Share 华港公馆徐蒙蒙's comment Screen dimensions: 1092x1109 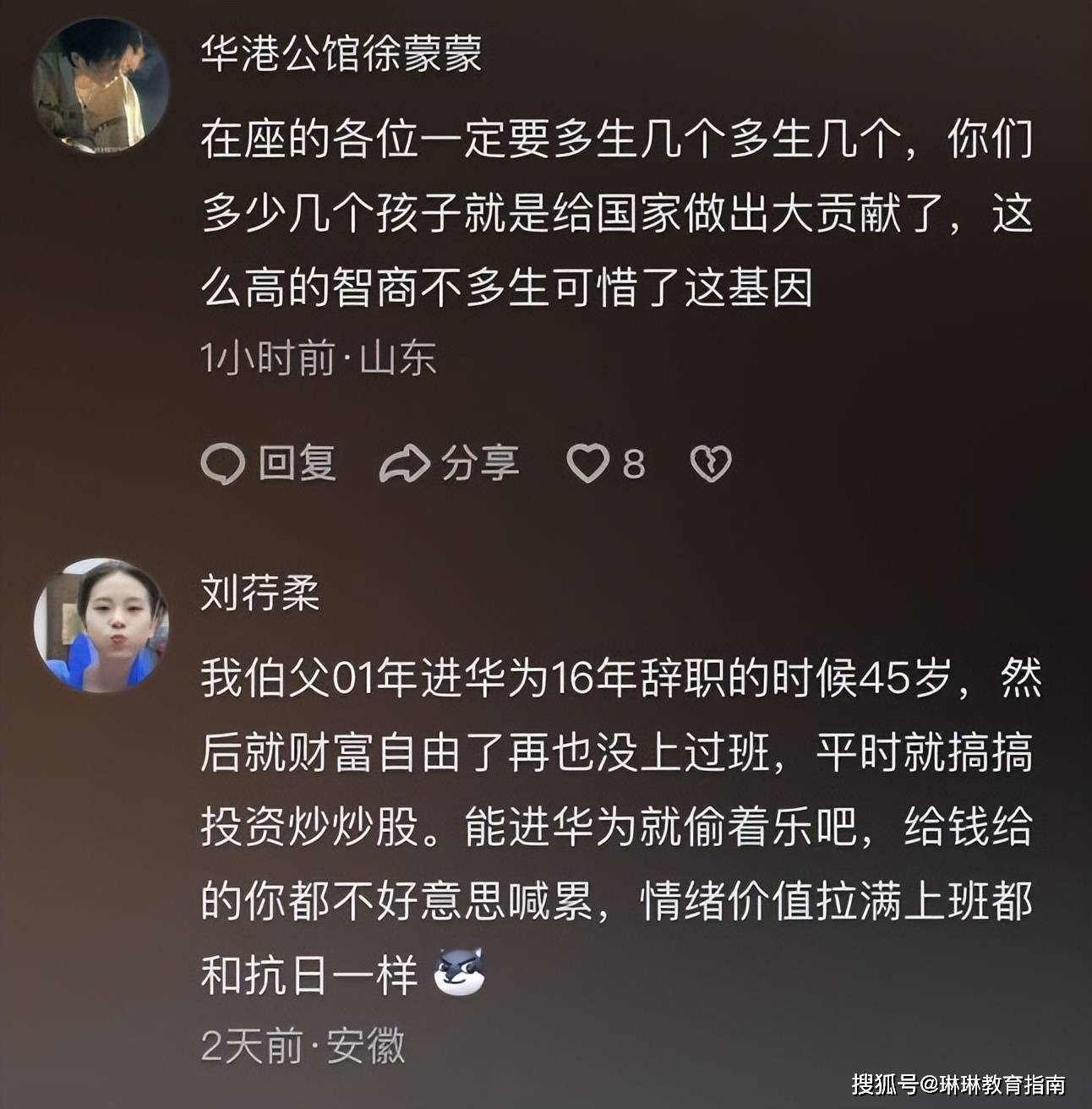pos(449,464)
